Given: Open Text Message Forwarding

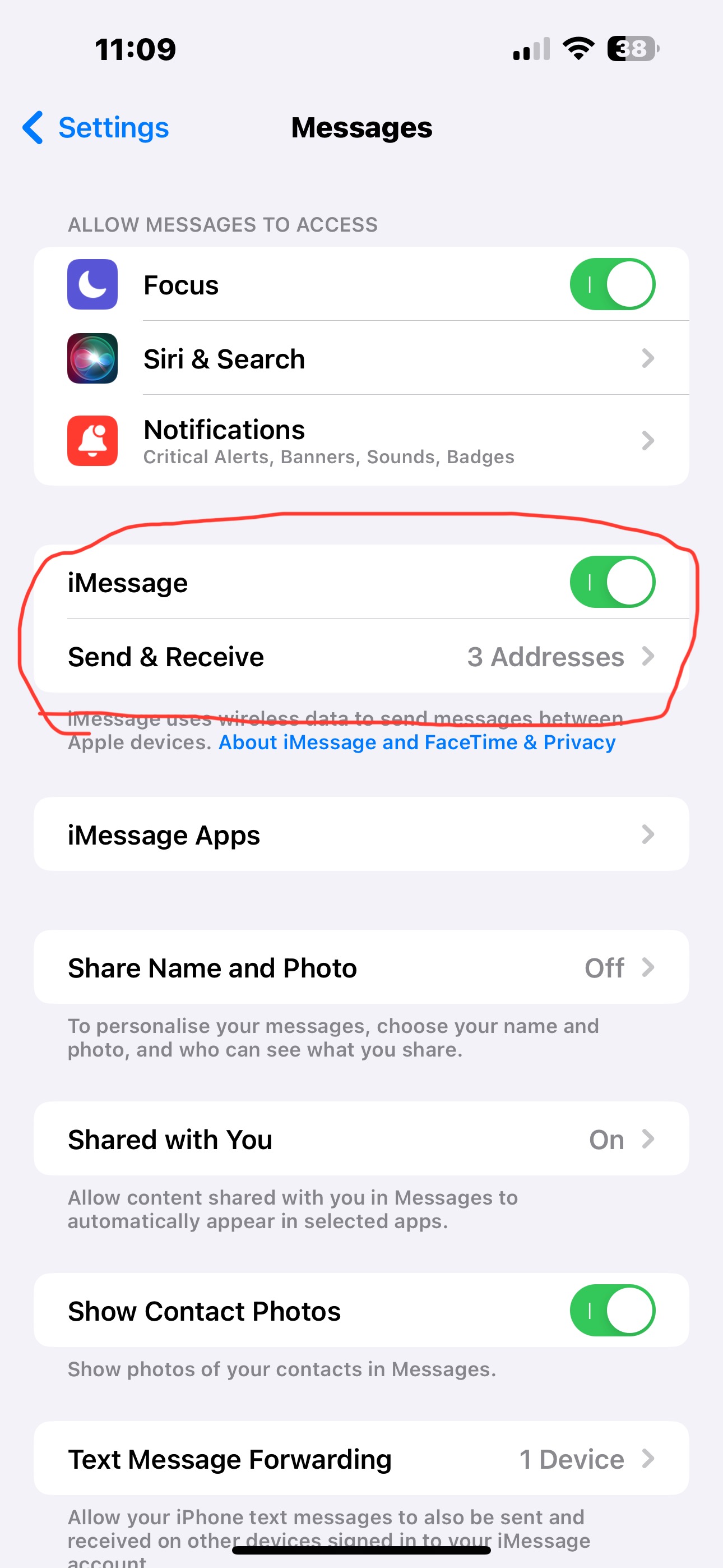Looking at the screenshot, I should (361, 1459).
